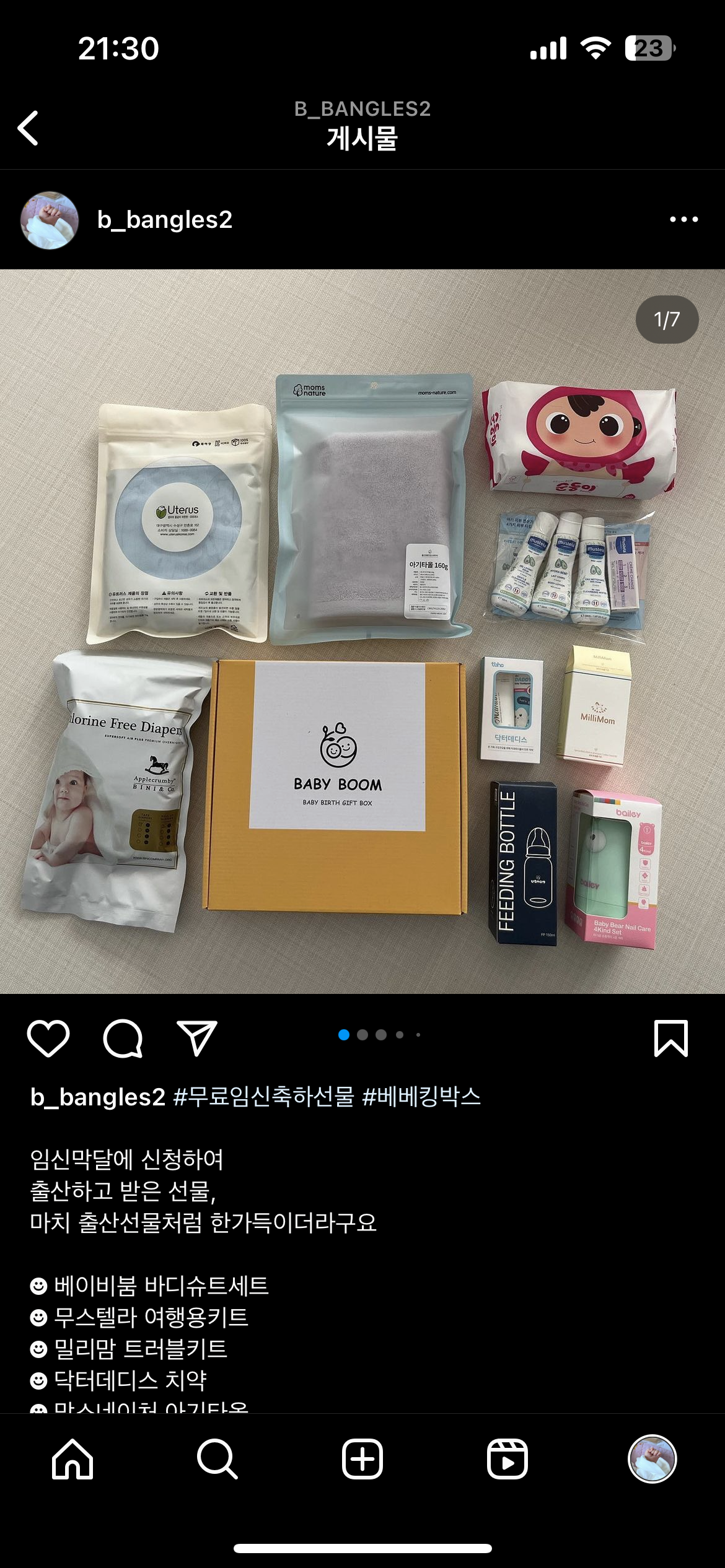Viewport: 725px width, 1568px height.
Task: Open the post options three-dot menu
Action: pyautogui.click(x=683, y=219)
